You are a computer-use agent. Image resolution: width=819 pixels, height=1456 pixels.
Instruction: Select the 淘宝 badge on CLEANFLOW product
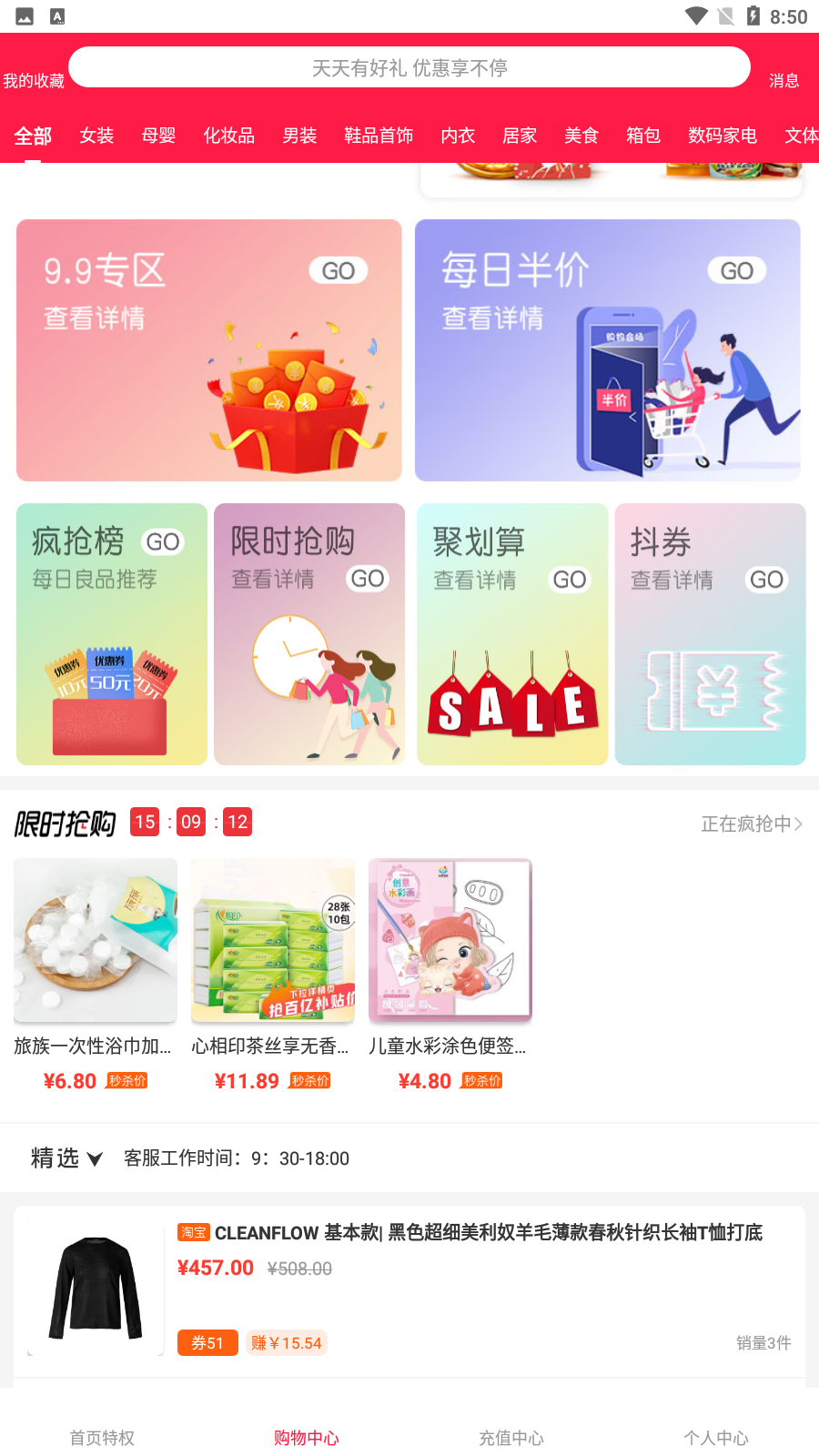[x=192, y=1233]
